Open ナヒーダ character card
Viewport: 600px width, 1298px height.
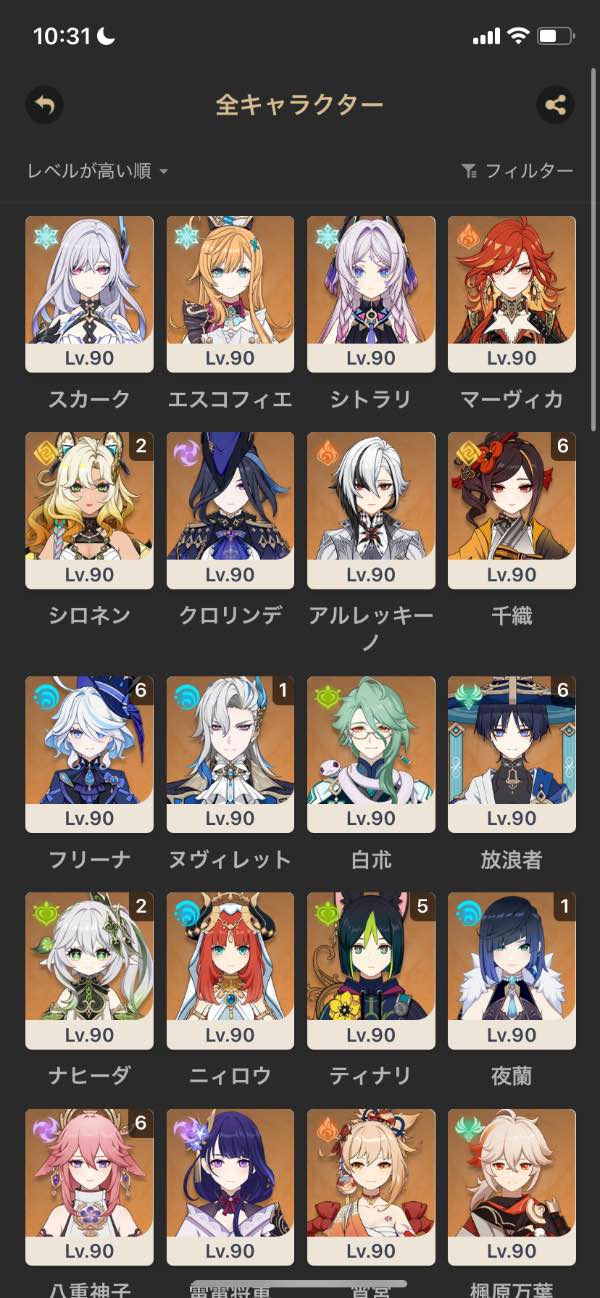pos(90,970)
